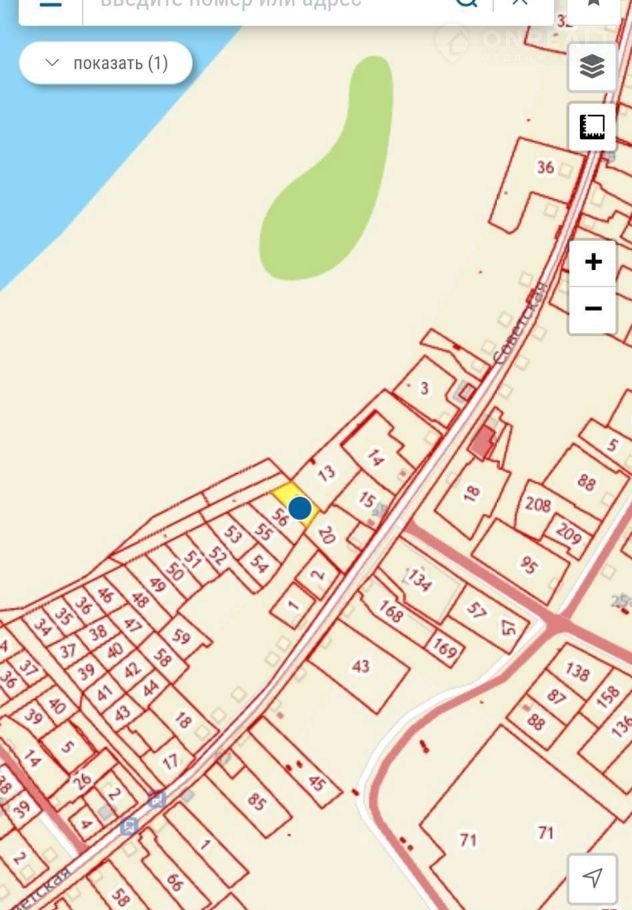
Task: Center map on my location
Action: click(x=592, y=877)
